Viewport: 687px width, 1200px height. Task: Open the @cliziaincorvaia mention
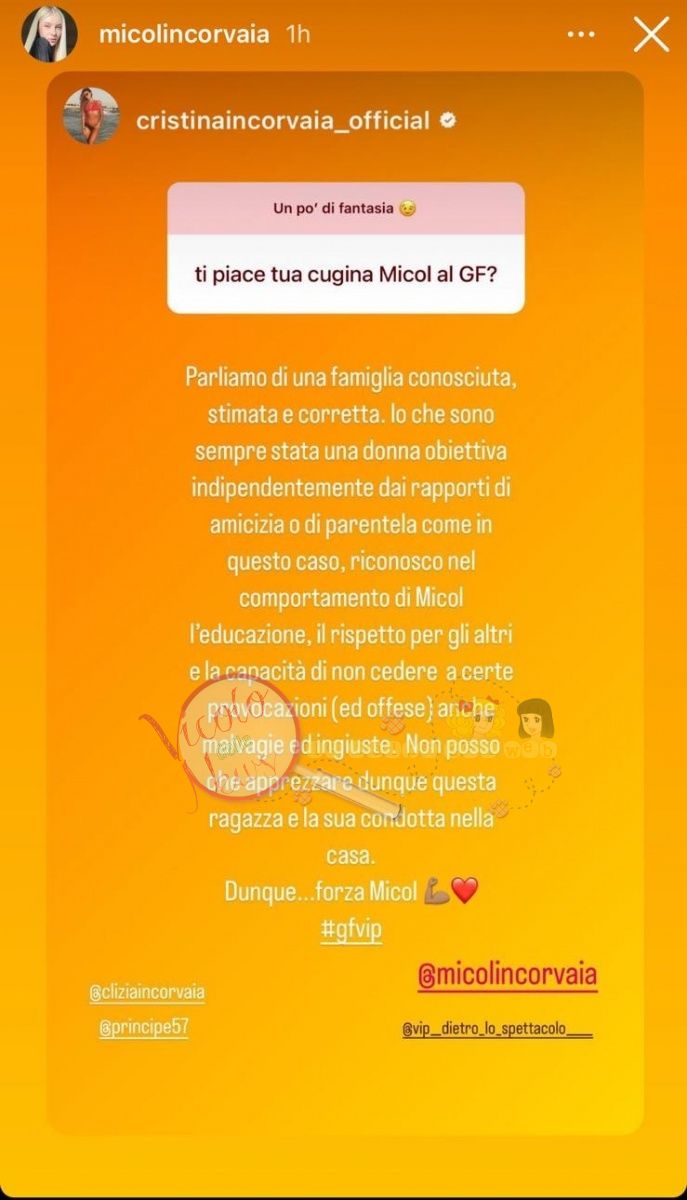pyautogui.click(x=147, y=992)
